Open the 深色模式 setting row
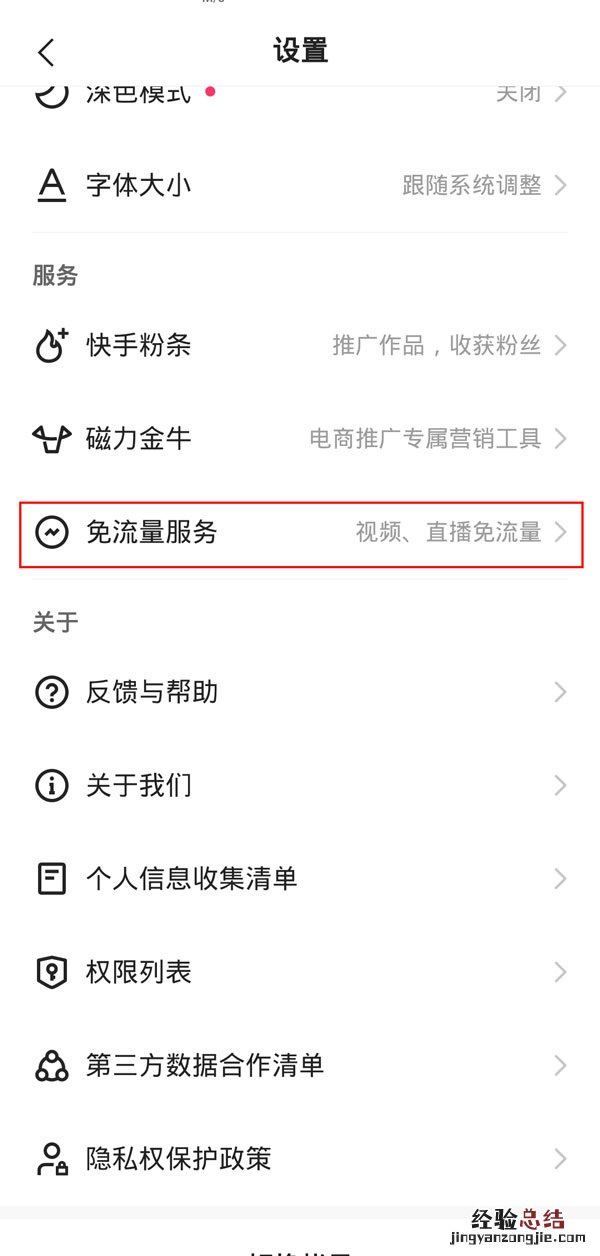 pyautogui.click(x=300, y=96)
